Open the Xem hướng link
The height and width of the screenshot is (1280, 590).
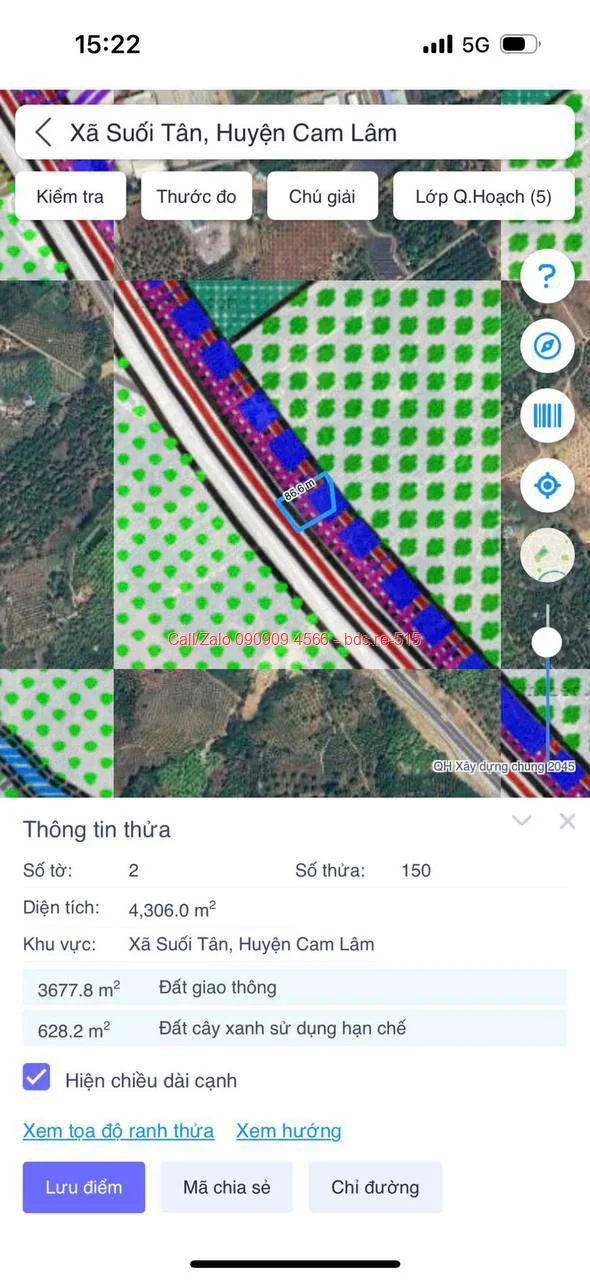click(x=289, y=1131)
